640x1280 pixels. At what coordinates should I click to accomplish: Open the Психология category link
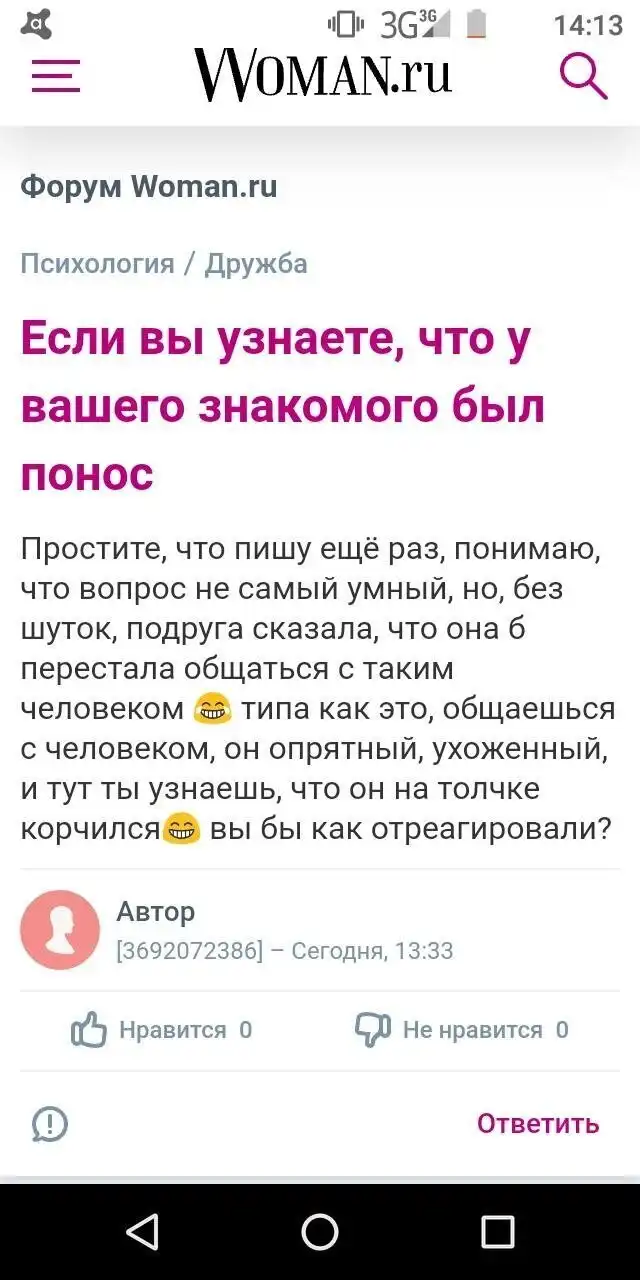(97, 264)
